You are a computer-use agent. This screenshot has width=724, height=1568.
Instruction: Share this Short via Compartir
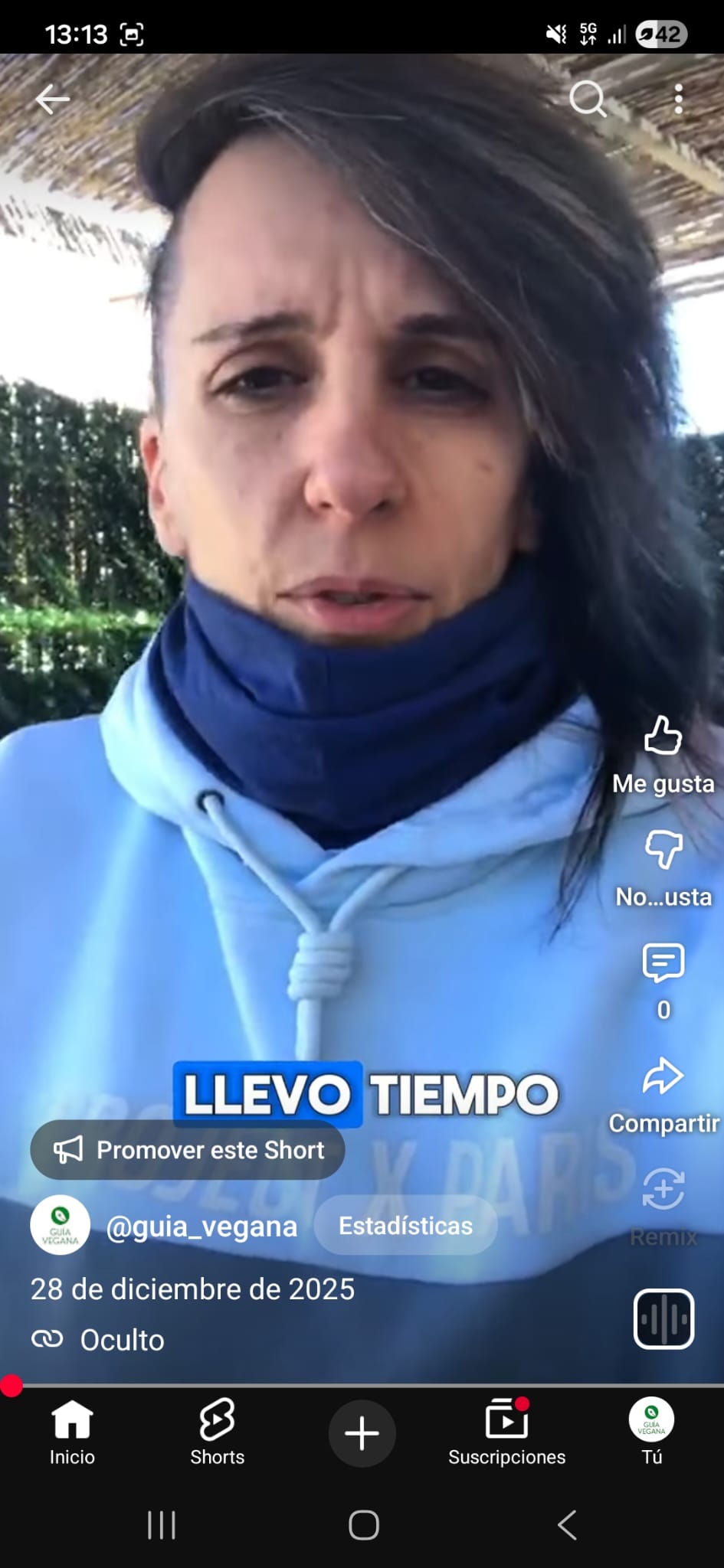click(663, 1076)
